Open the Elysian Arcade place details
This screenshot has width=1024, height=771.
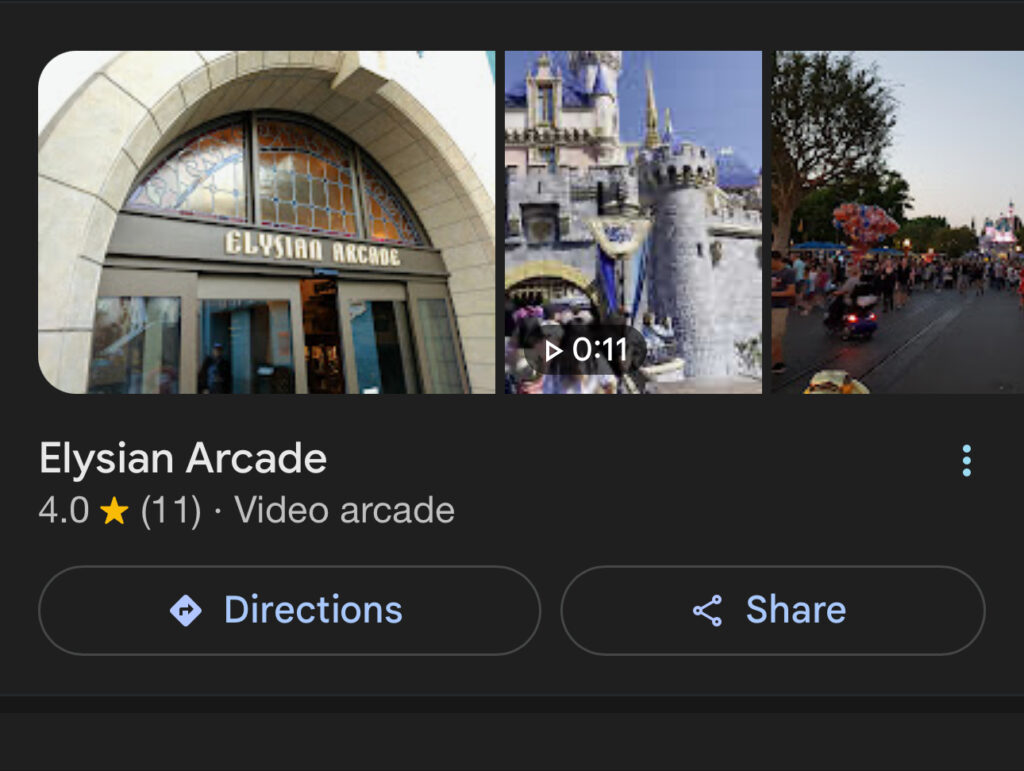pos(183,459)
